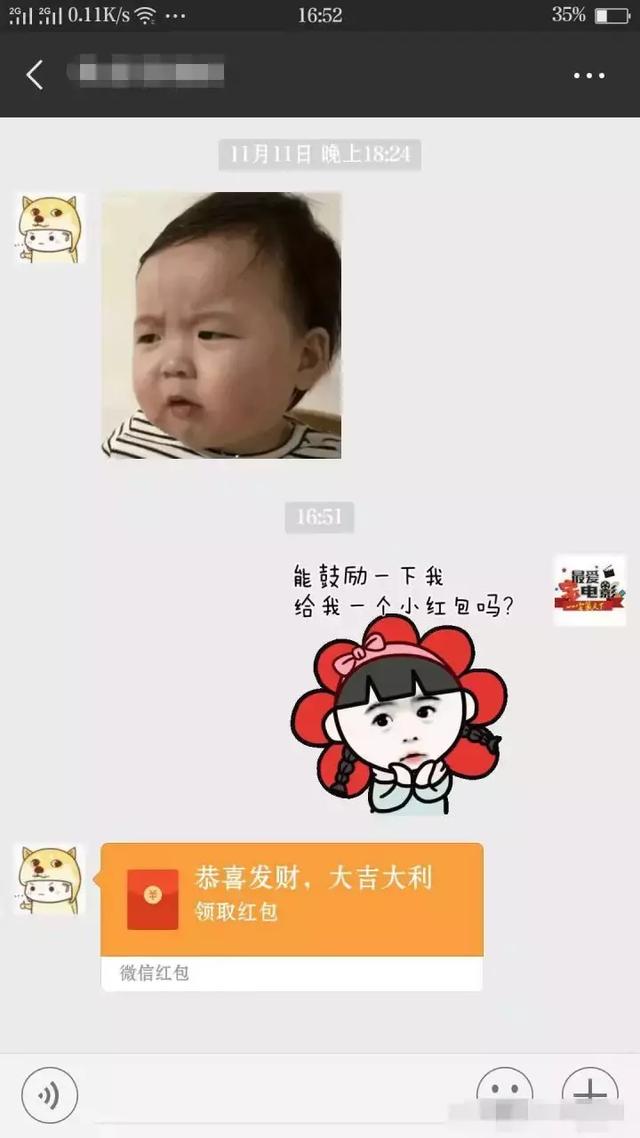This screenshot has height=1138, width=640.
Task: Go back to the chat list
Action: (x=35, y=75)
